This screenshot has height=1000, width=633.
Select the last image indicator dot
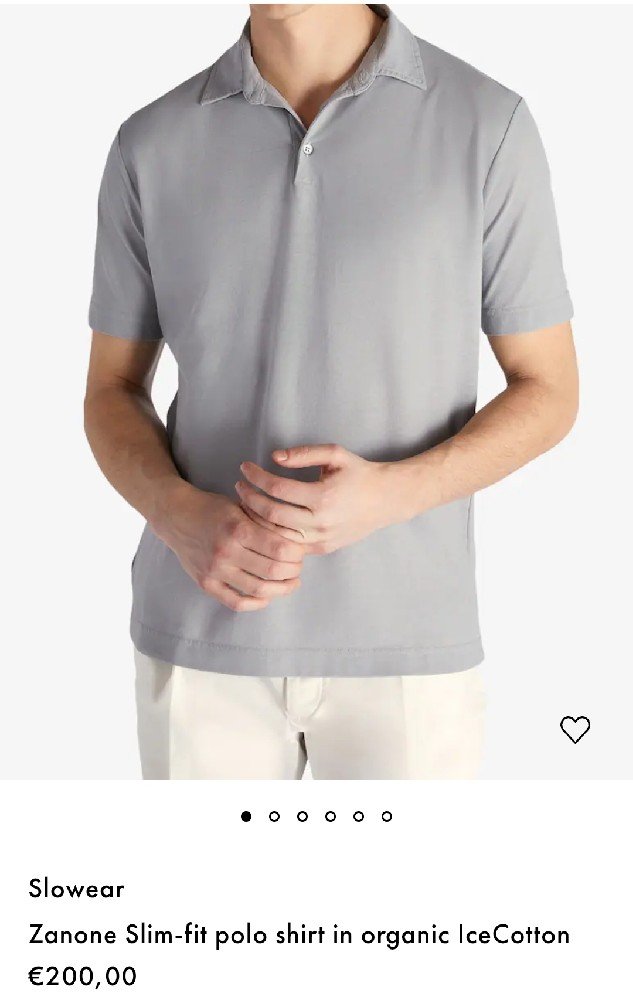[x=386, y=816]
